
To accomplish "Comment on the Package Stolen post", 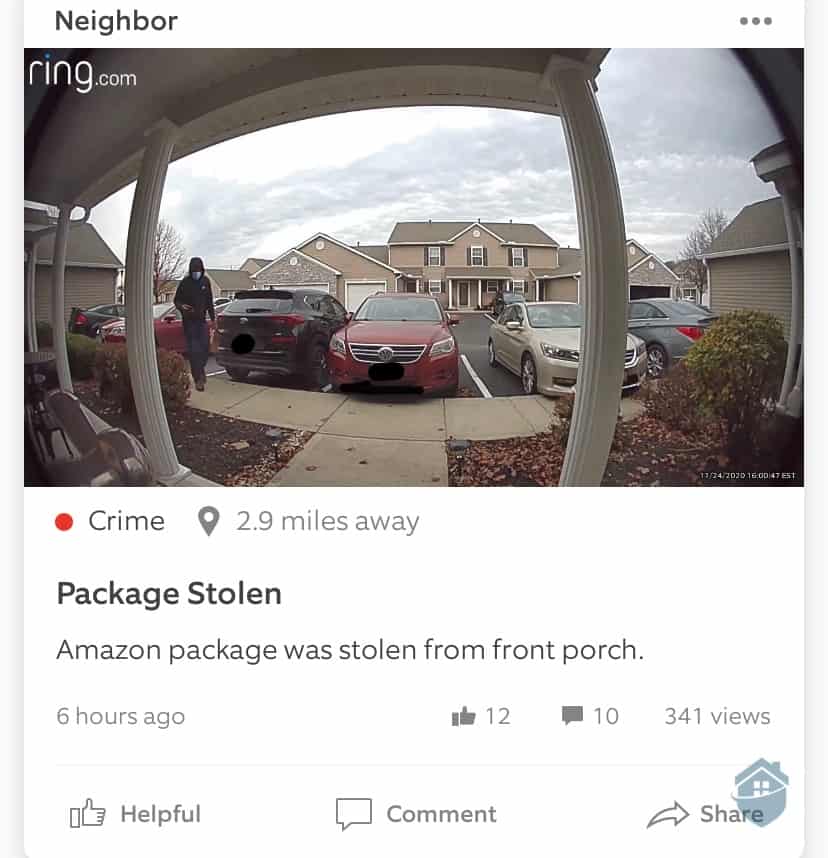I will pyautogui.click(x=416, y=814).
